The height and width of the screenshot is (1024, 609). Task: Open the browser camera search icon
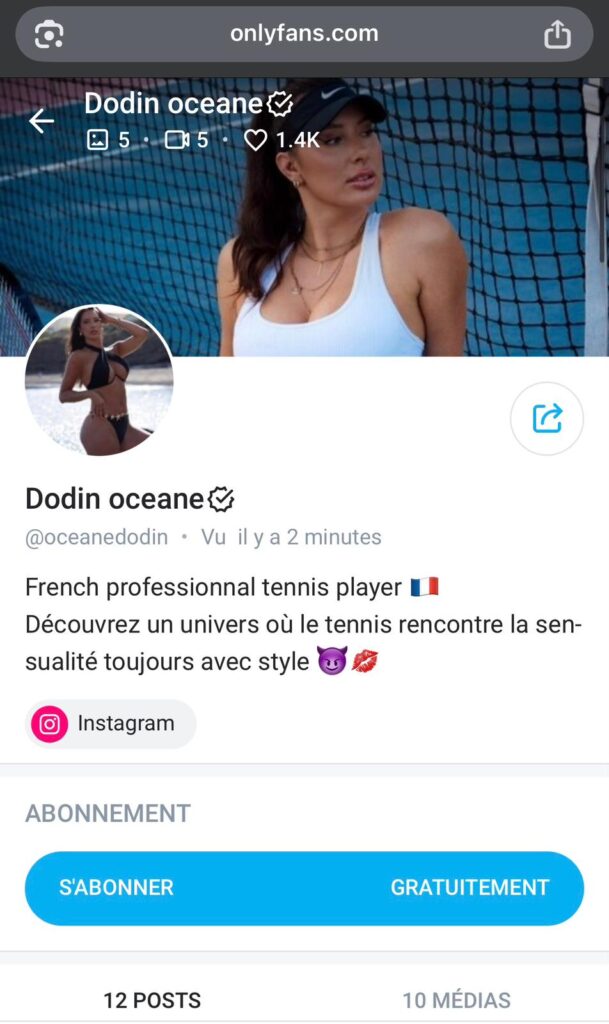pos(49,35)
